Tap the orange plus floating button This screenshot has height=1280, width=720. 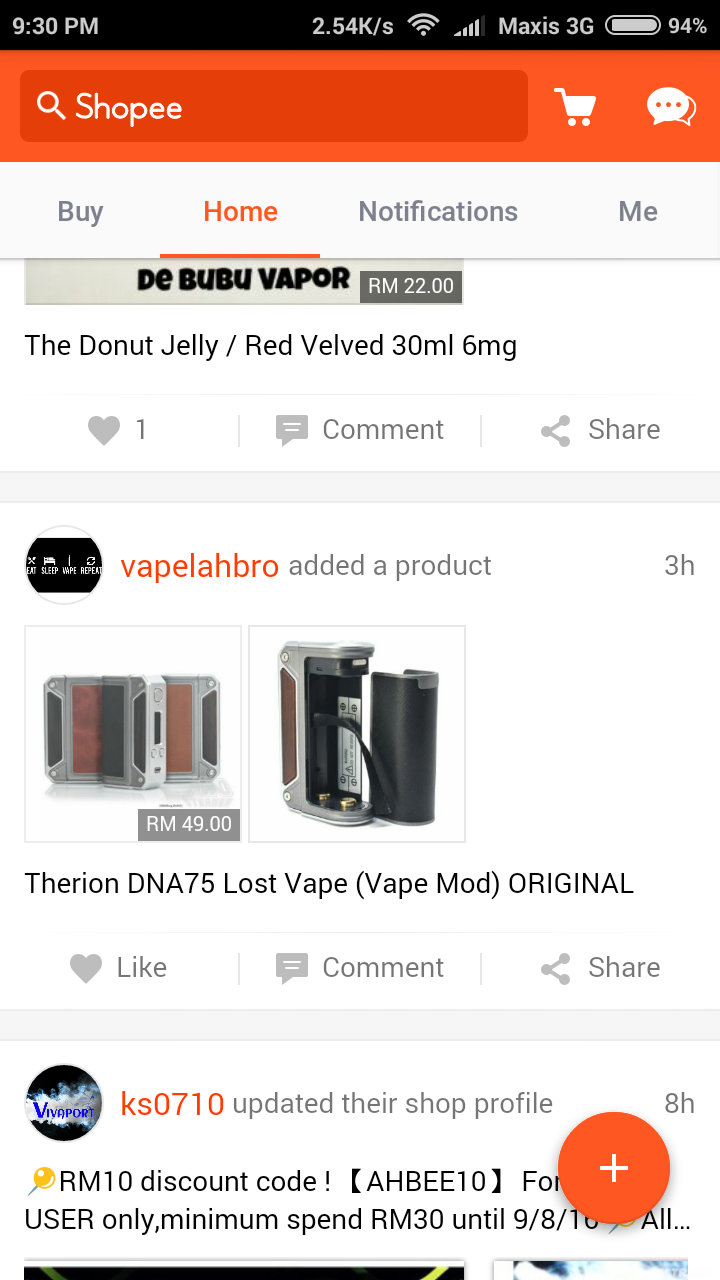pos(613,1167)
